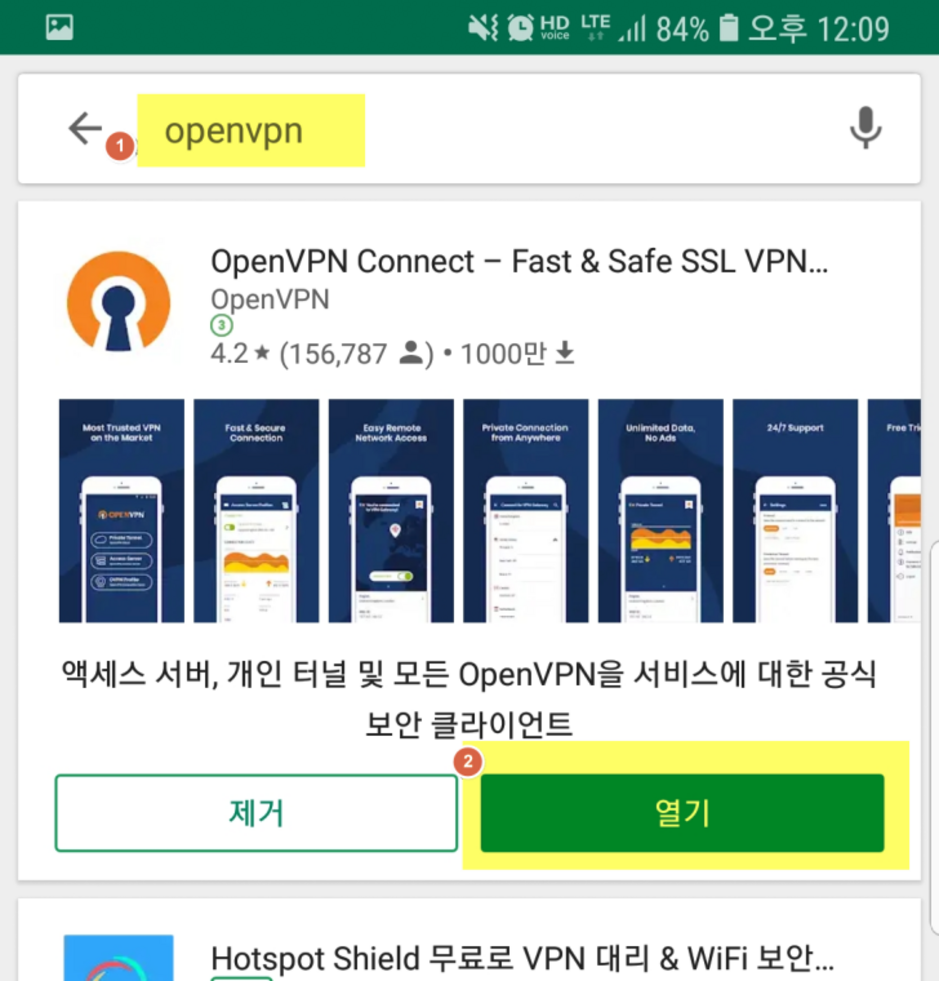View the Easy Remote Network Access screenshot
The width and height of the screenshot is (939, 981).
click(391, 510)
